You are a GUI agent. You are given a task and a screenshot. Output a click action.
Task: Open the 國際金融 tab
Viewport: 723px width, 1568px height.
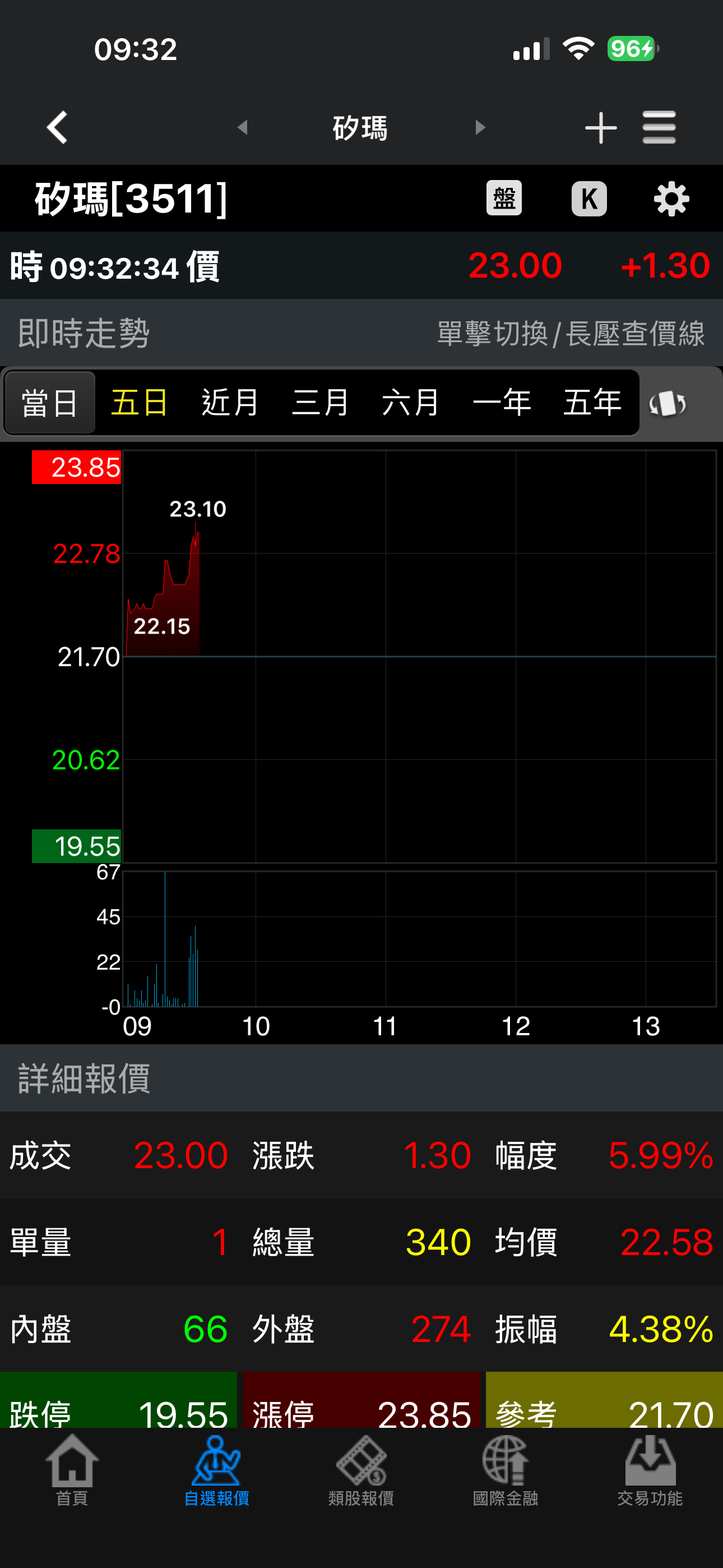[x=505, y=1469]
